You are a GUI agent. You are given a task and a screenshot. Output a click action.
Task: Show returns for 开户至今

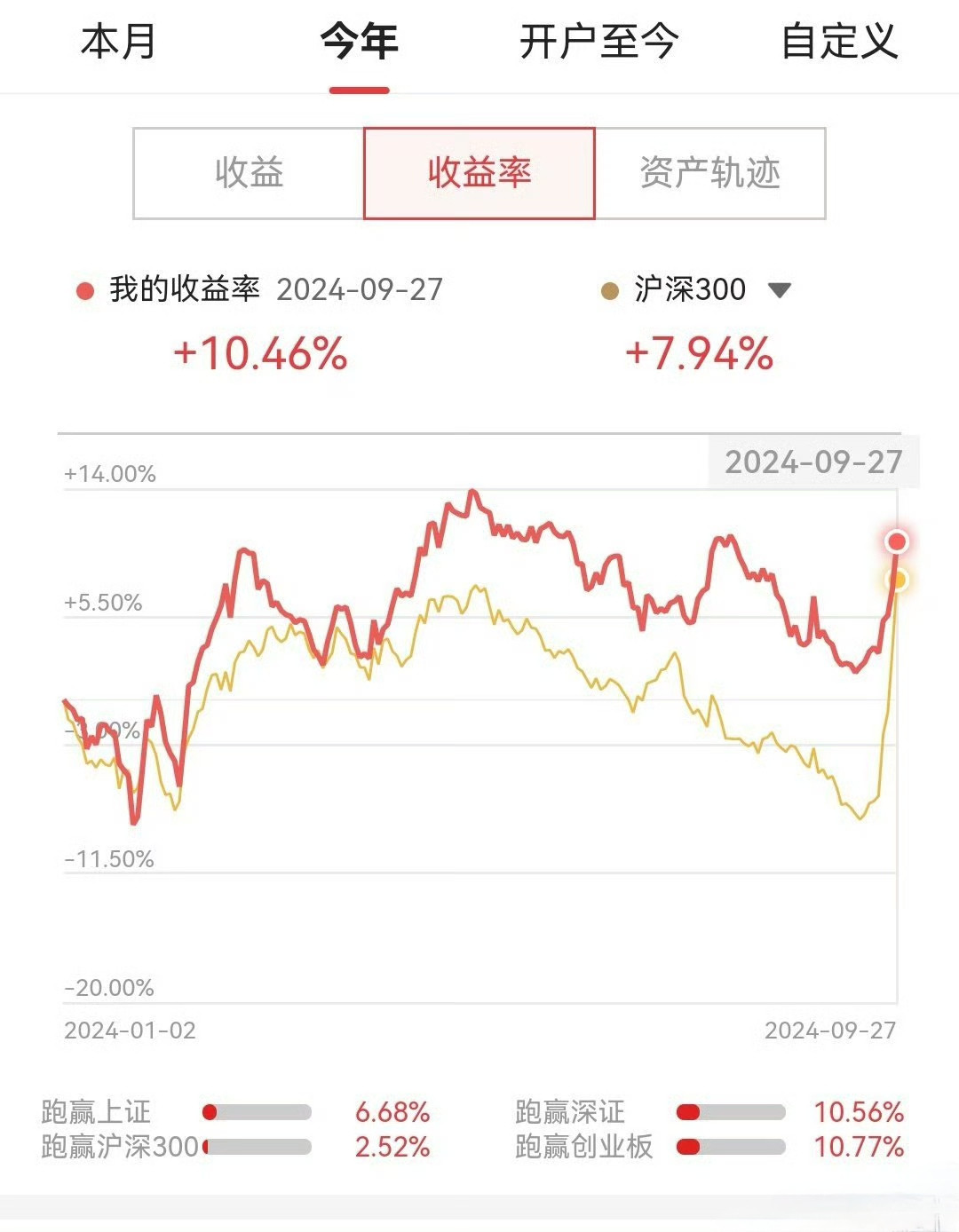click(599, 42)
